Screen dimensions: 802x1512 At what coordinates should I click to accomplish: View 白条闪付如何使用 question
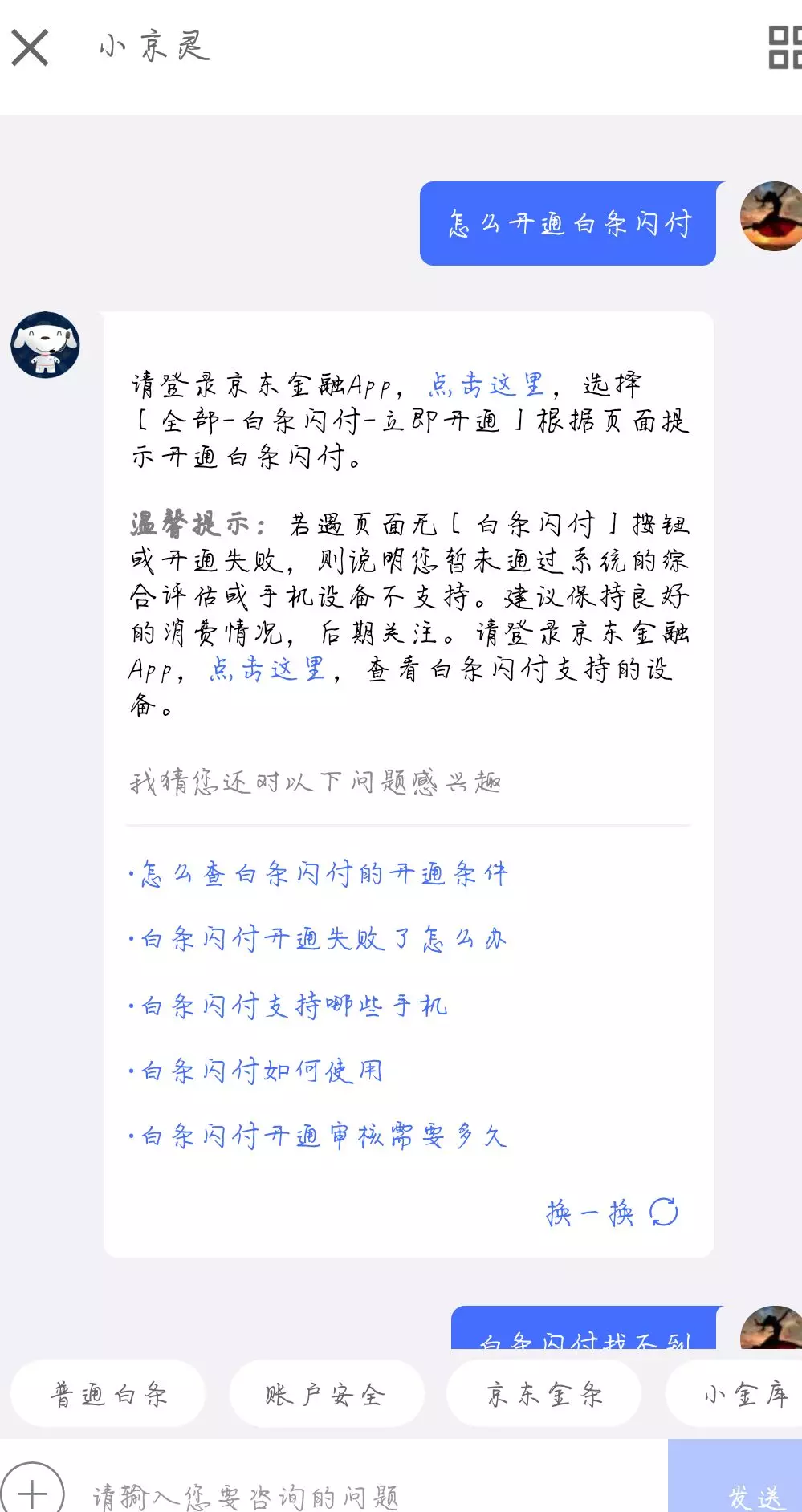262,1071
